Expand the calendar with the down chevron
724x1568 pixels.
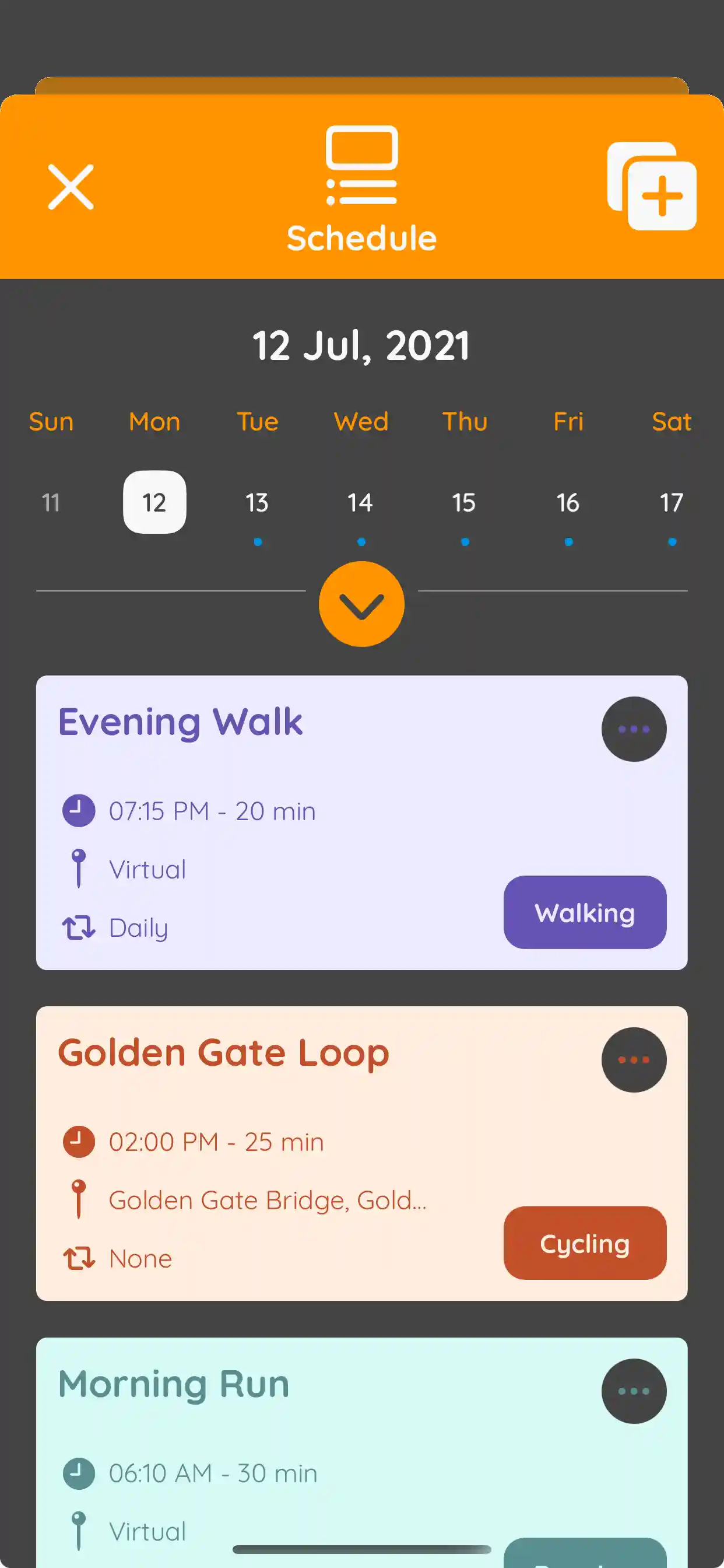coord(361,604)
